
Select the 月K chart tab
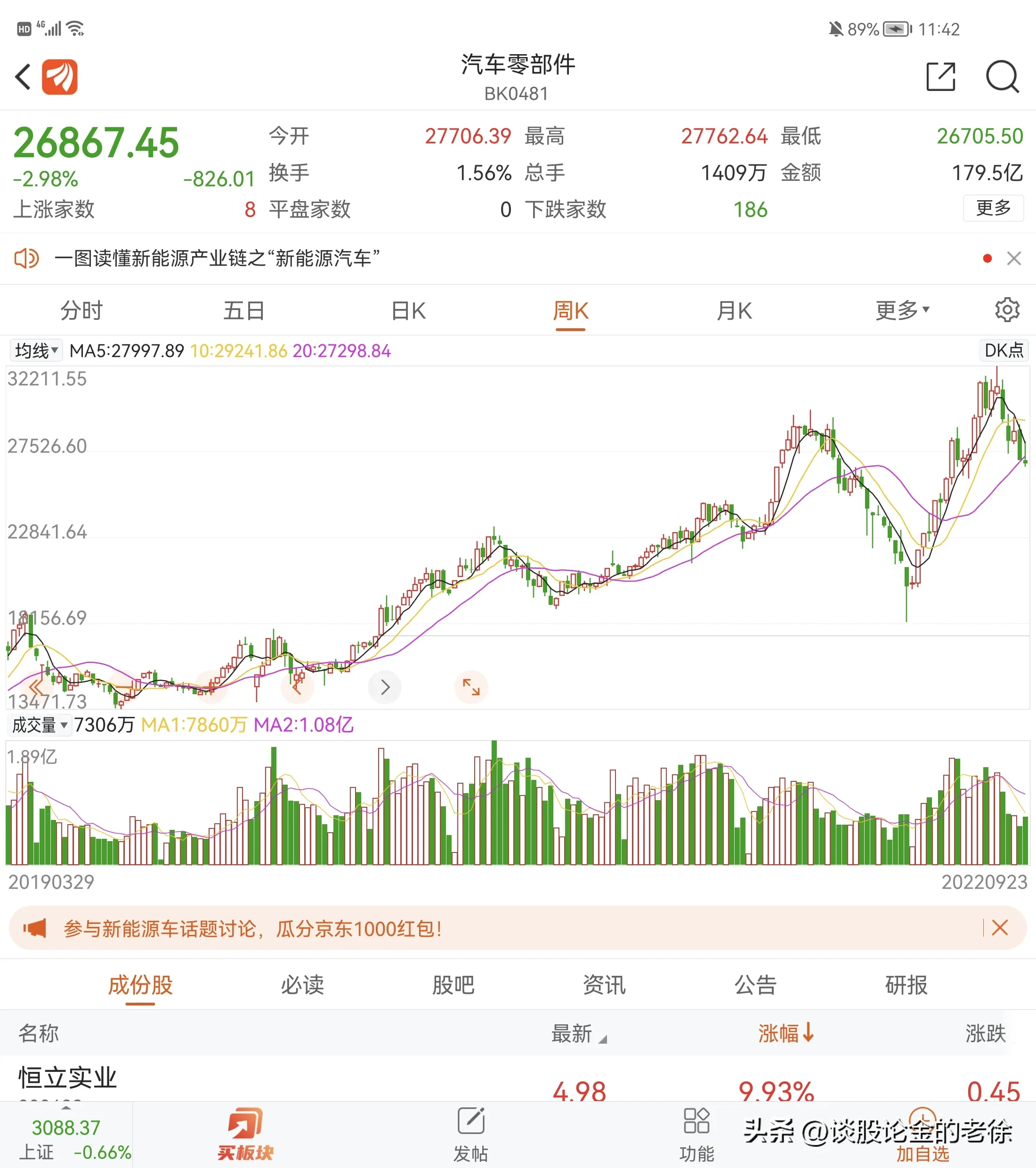[734, 311]
